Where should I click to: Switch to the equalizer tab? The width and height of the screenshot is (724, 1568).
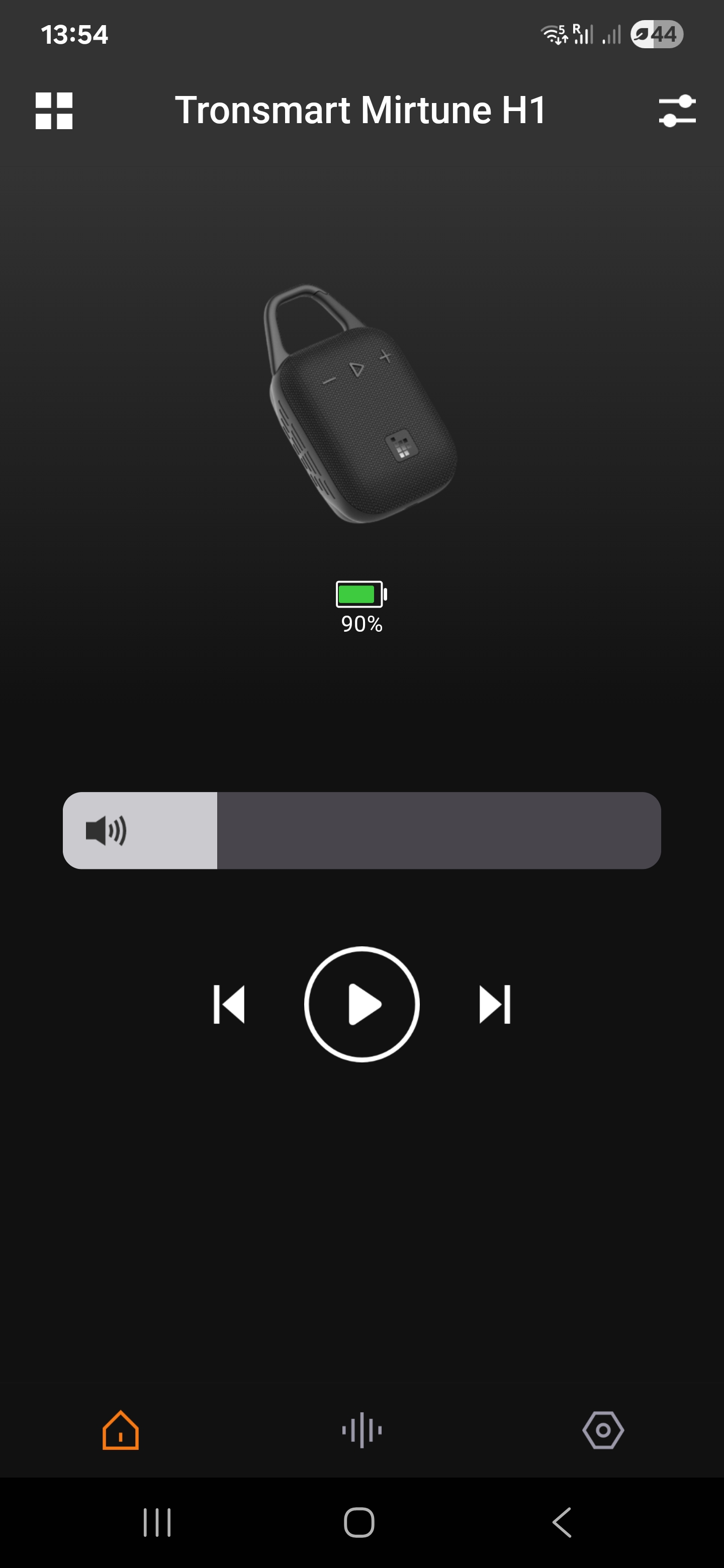click(361, 1430)
